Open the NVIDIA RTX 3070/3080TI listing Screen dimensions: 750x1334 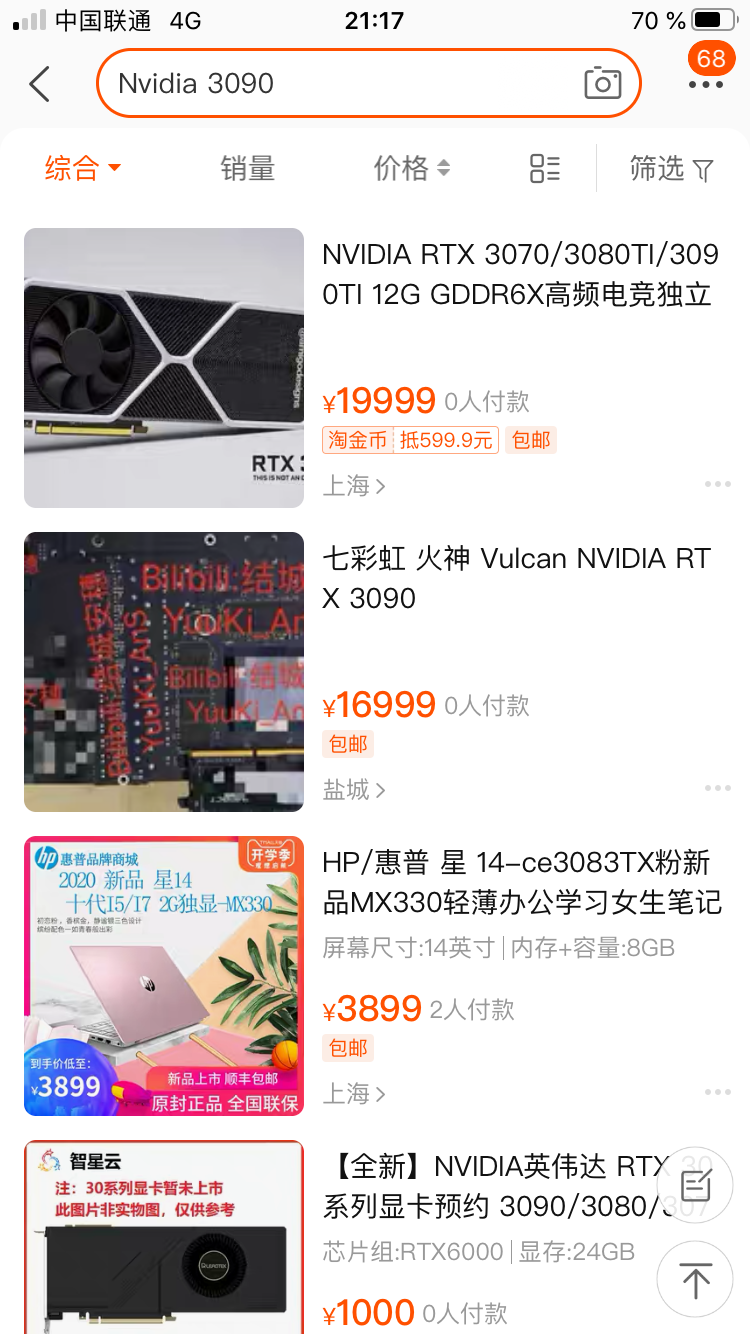(x=520, y=275)
